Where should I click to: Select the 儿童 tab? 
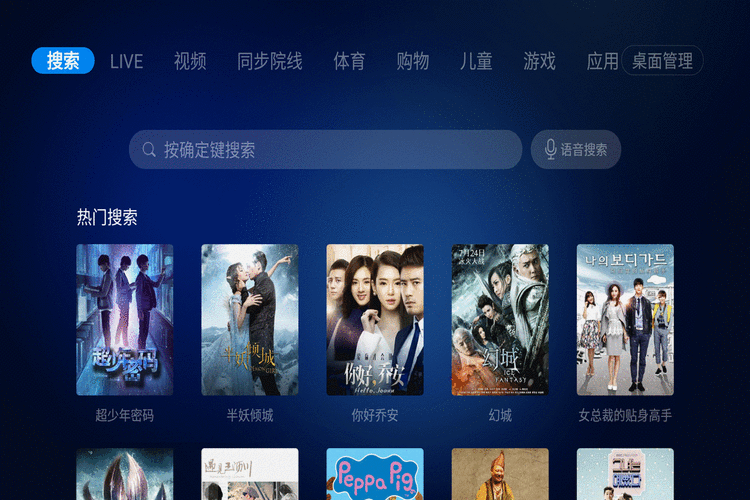[x=476, y=61]
